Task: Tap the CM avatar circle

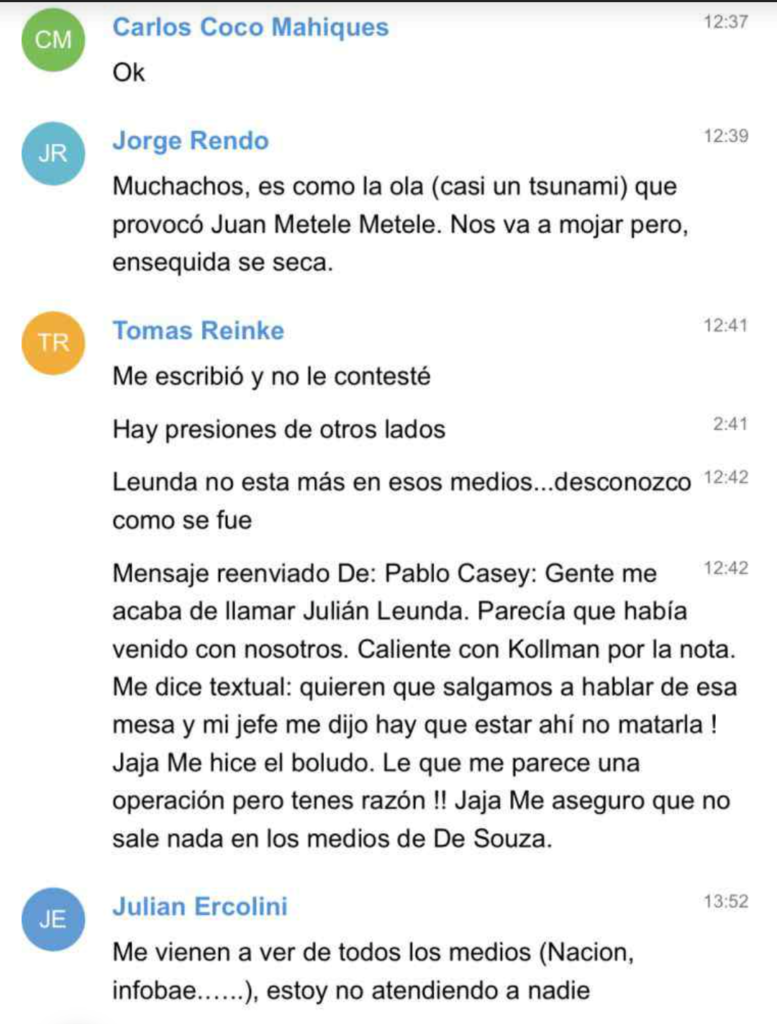Action: [x=53, y=40]
